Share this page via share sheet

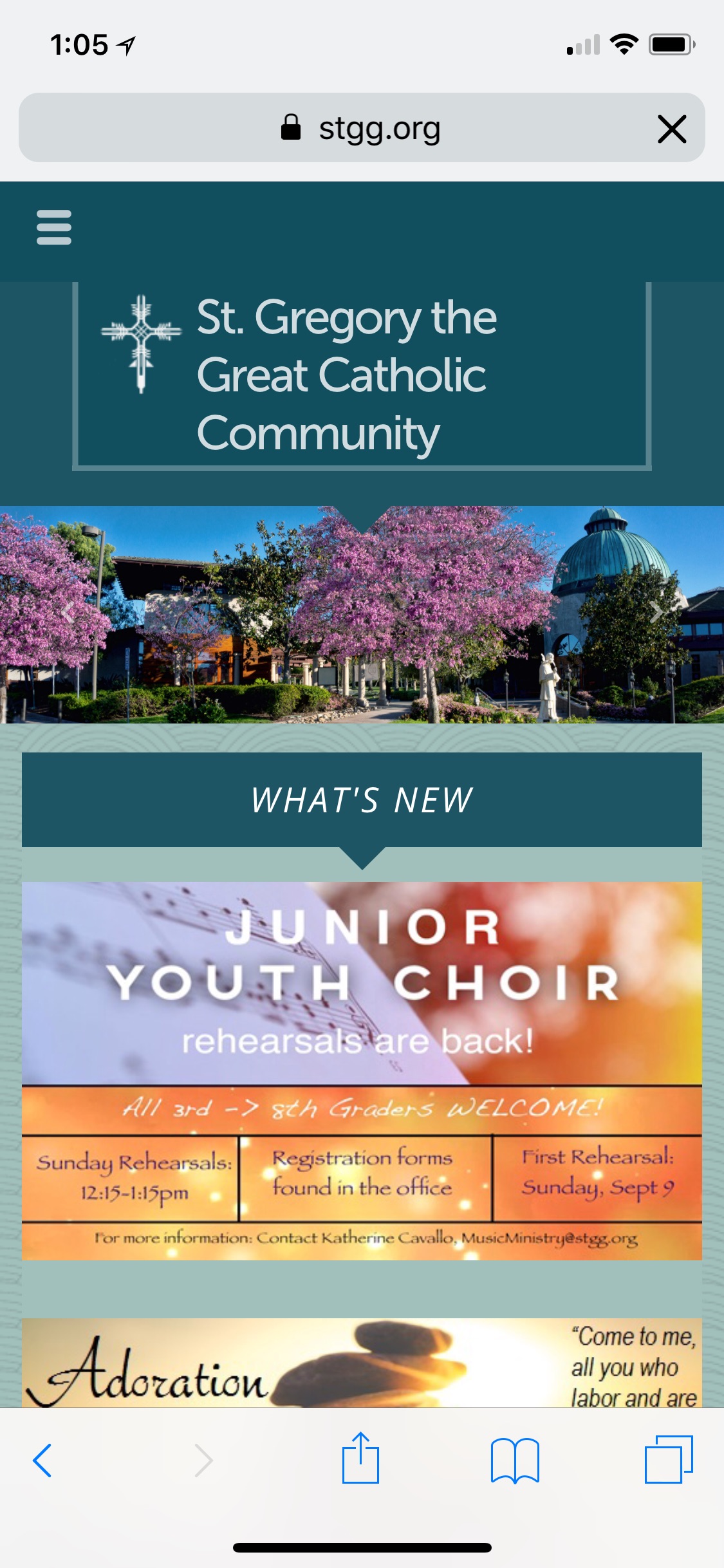coord(360,1459)
